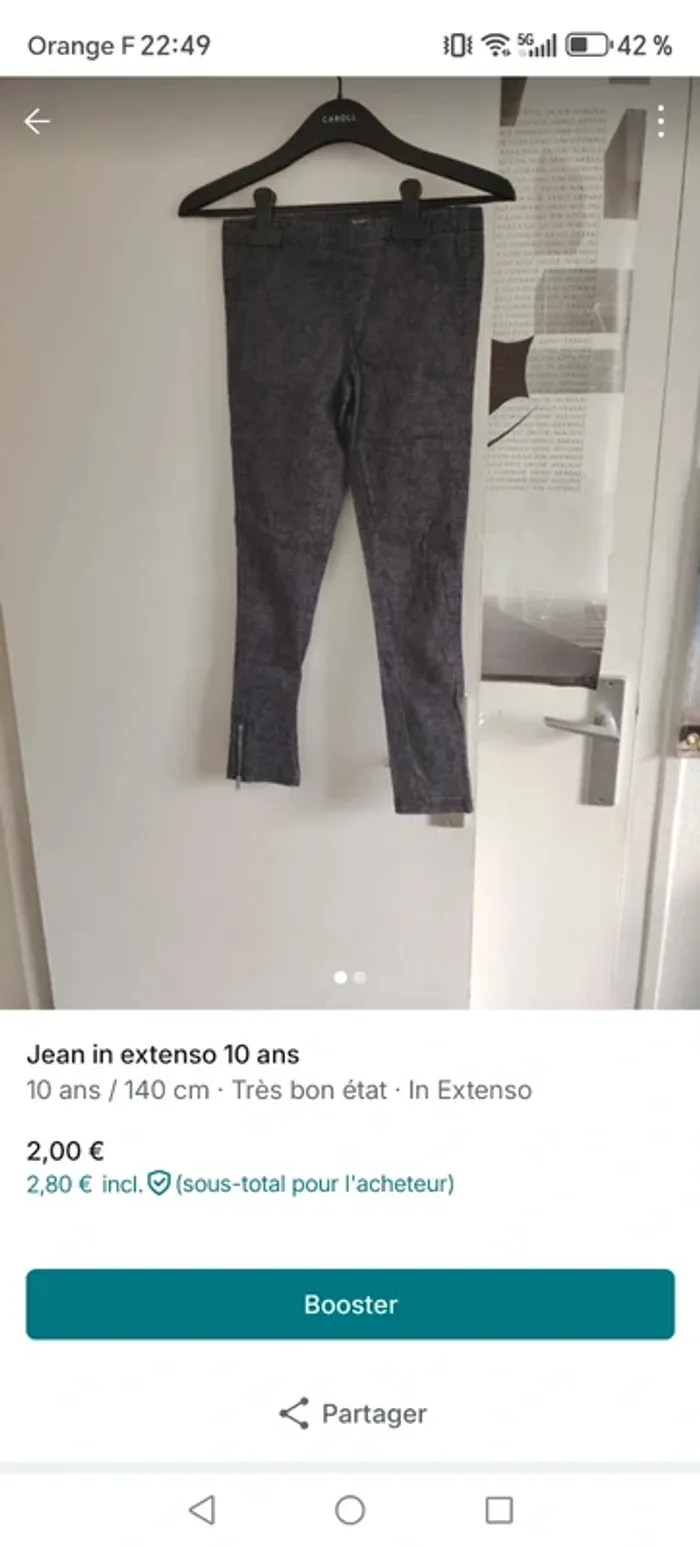This screenshot has height=1547, width=700.
Task: Share this listing via Partager
Action: (352, 1413)
